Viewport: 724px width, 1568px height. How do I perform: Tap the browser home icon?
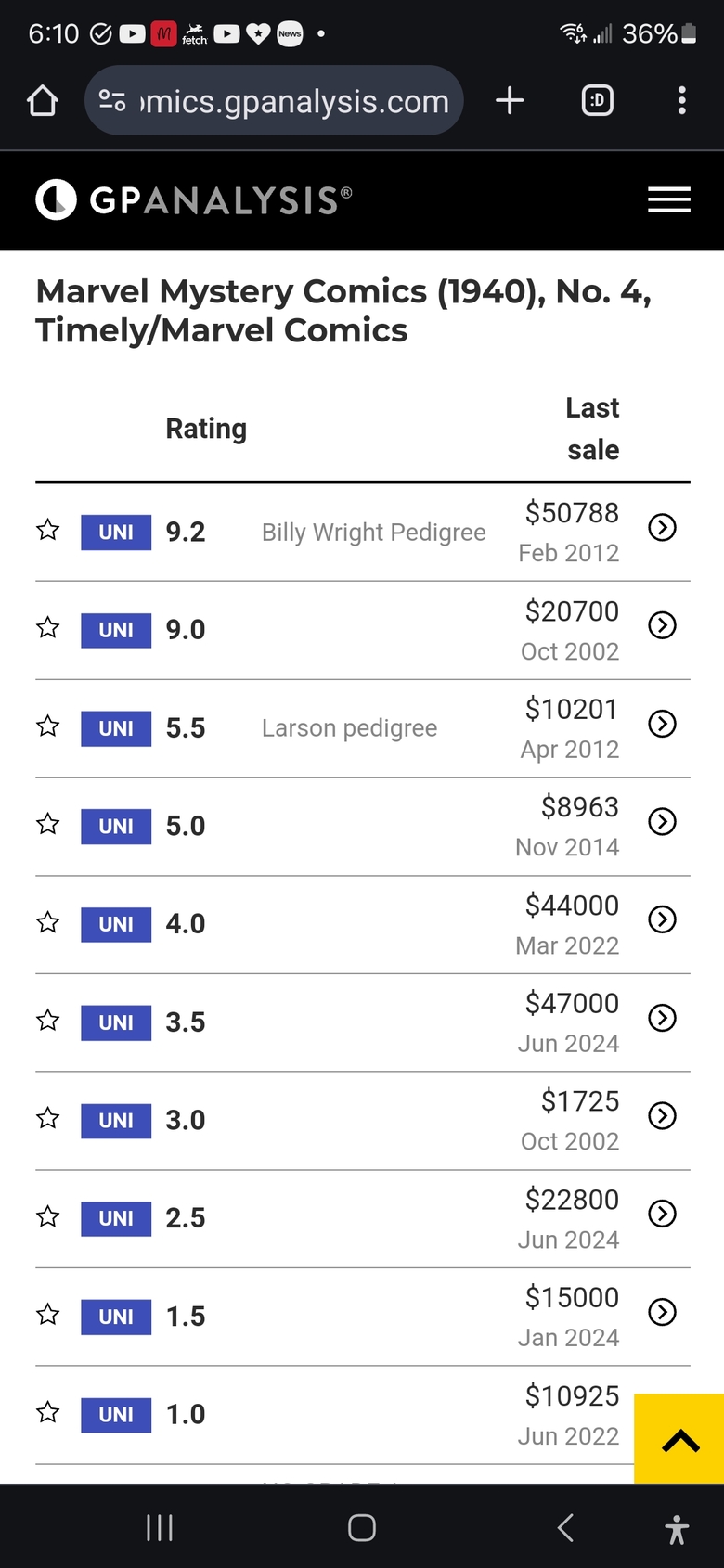[43, 100]
